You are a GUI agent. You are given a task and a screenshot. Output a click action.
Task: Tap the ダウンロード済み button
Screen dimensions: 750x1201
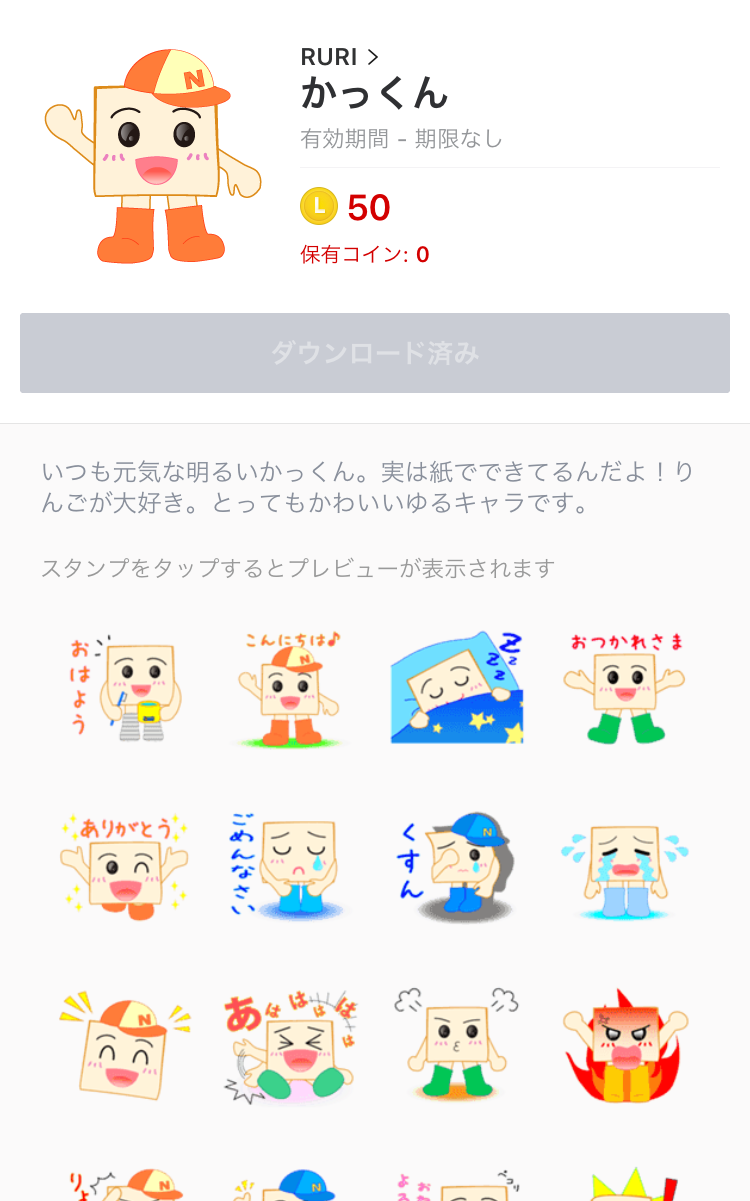375,353
